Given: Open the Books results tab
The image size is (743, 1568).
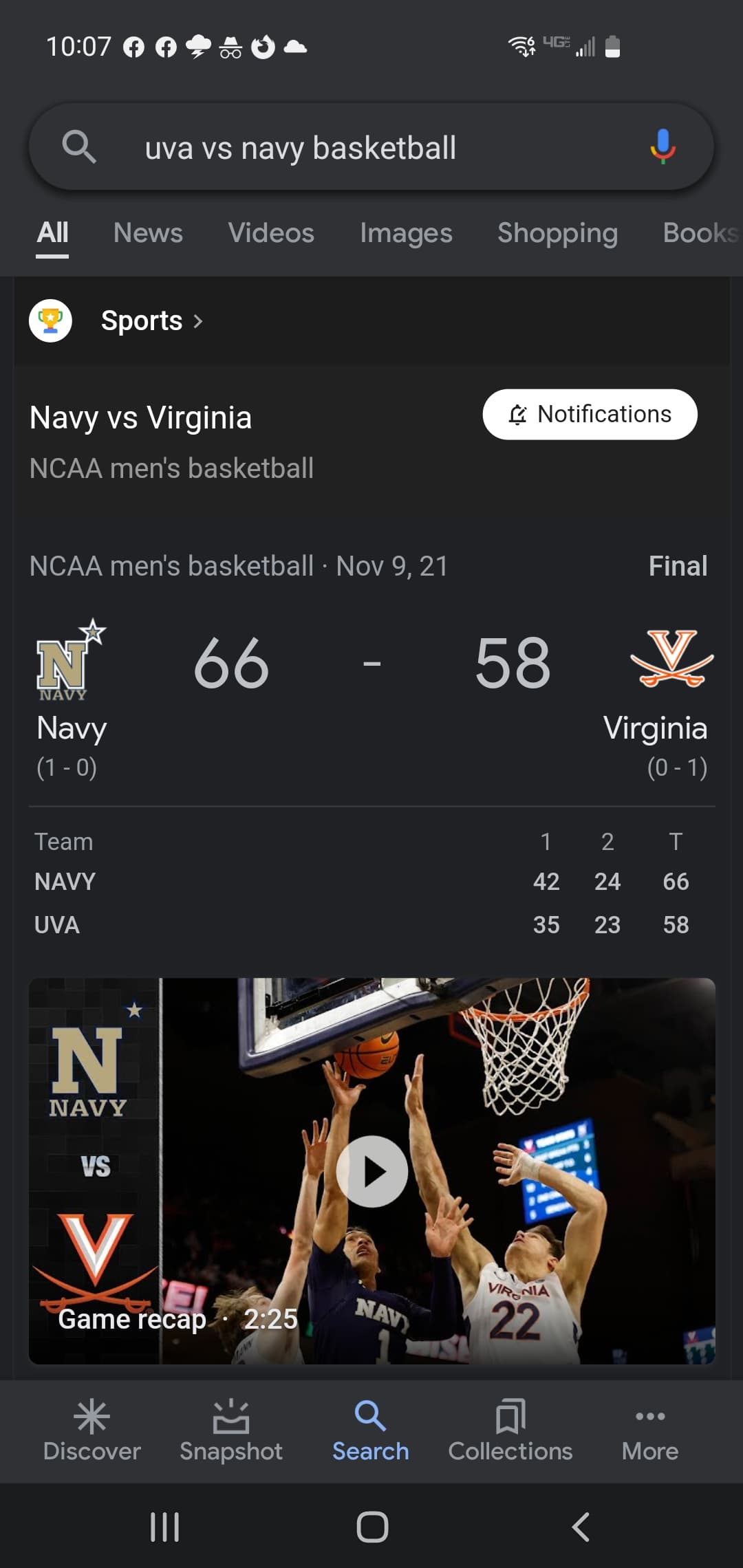Looking at the screenshot, I should coord(699,233).
